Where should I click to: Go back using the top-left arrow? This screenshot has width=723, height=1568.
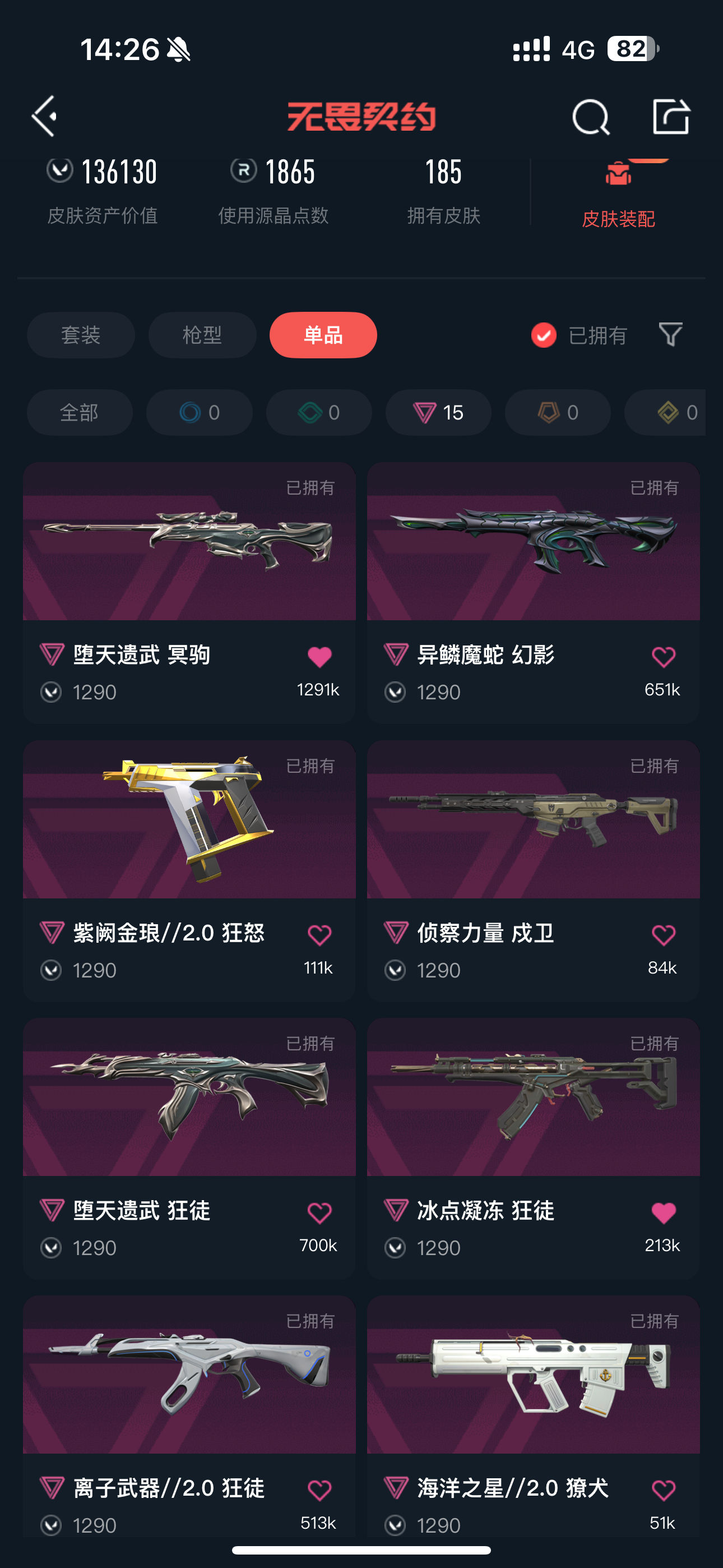tap(44, 116)
